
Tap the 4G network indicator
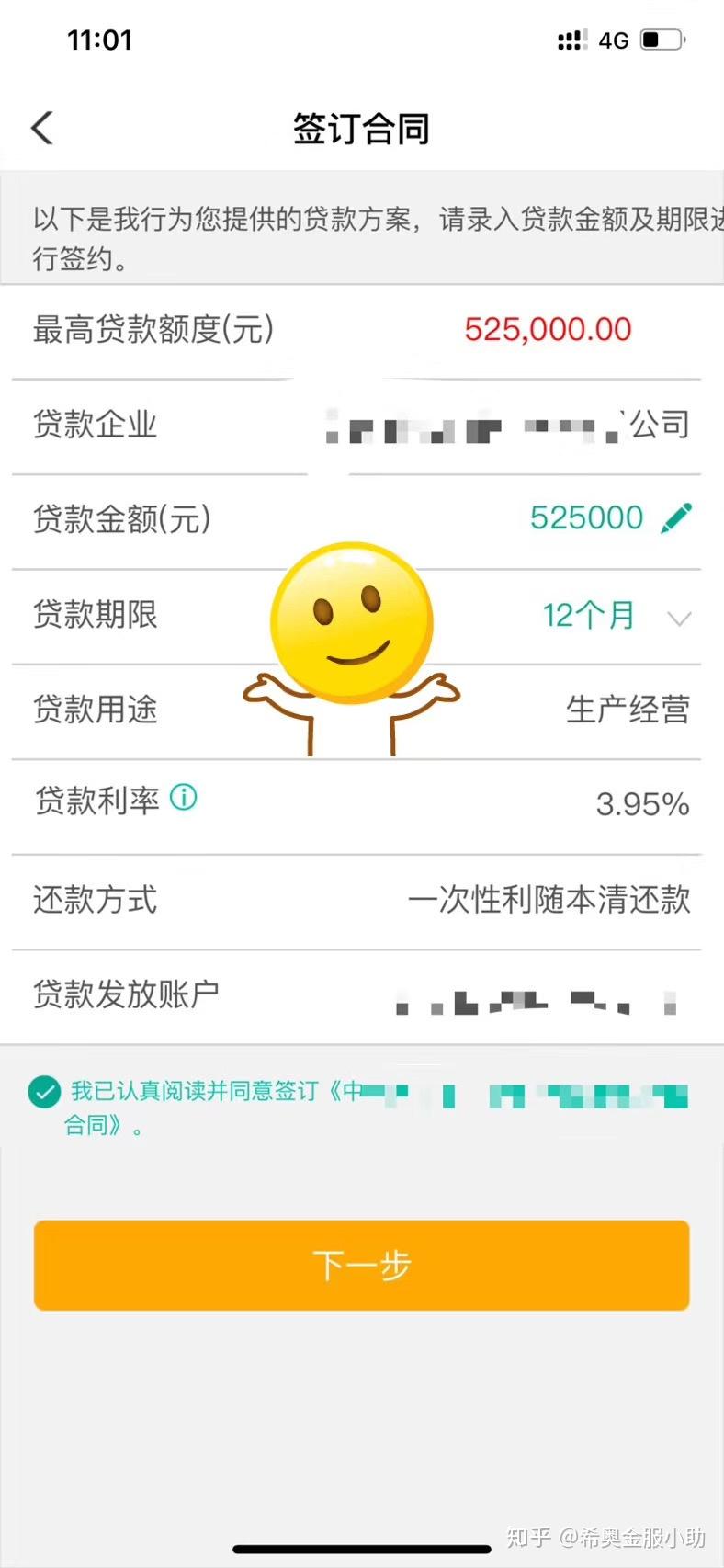613,40
